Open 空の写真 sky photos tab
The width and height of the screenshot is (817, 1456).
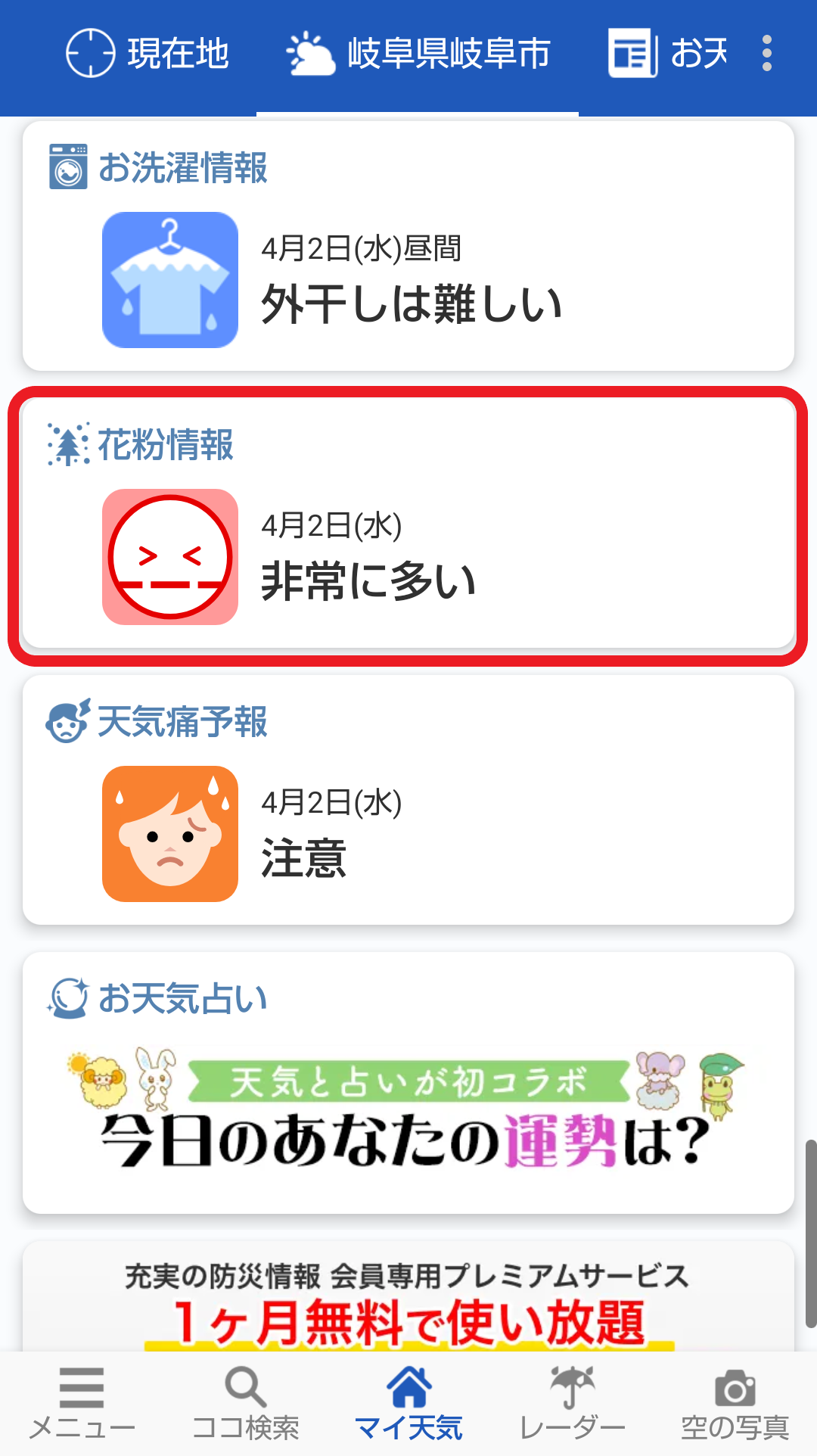coord(735,1404)
